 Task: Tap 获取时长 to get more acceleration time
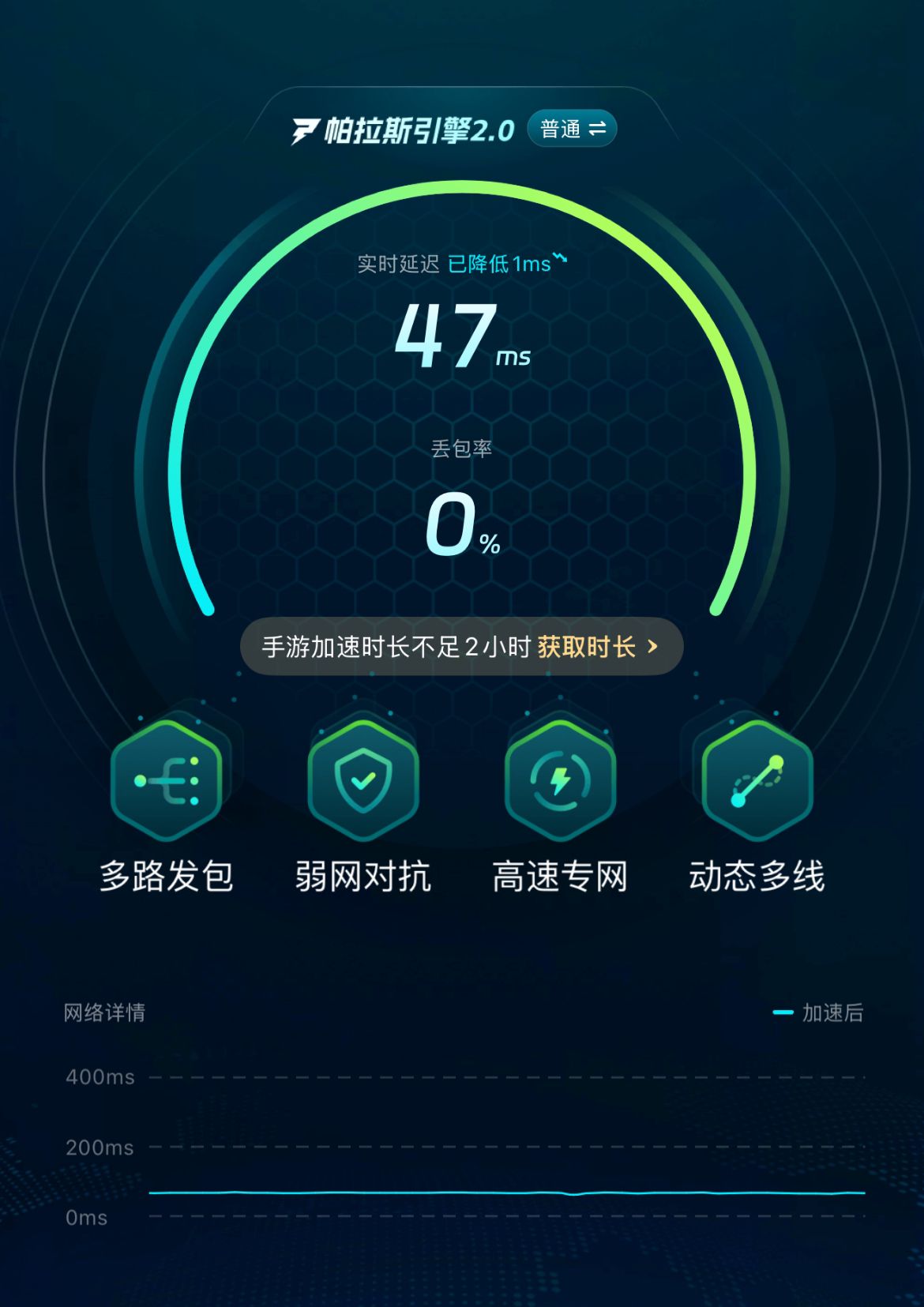(597, 647)
